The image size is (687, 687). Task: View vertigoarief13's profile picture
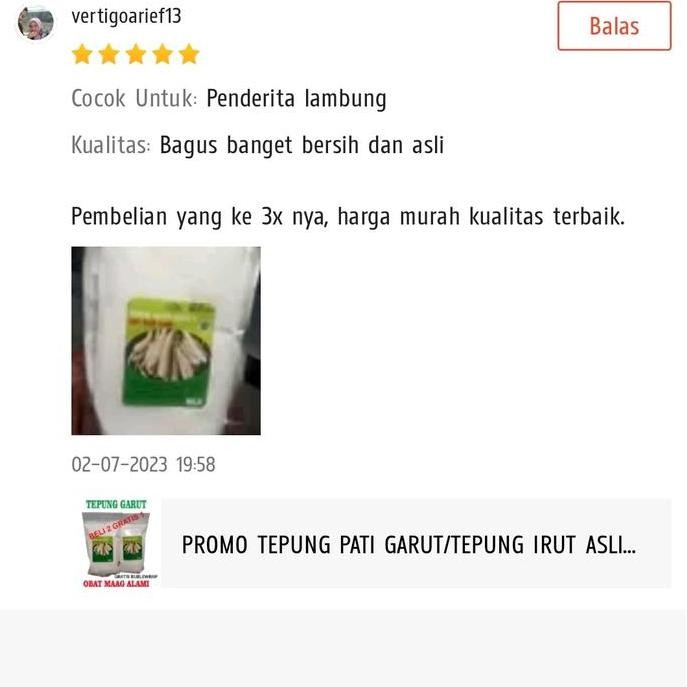36,22
